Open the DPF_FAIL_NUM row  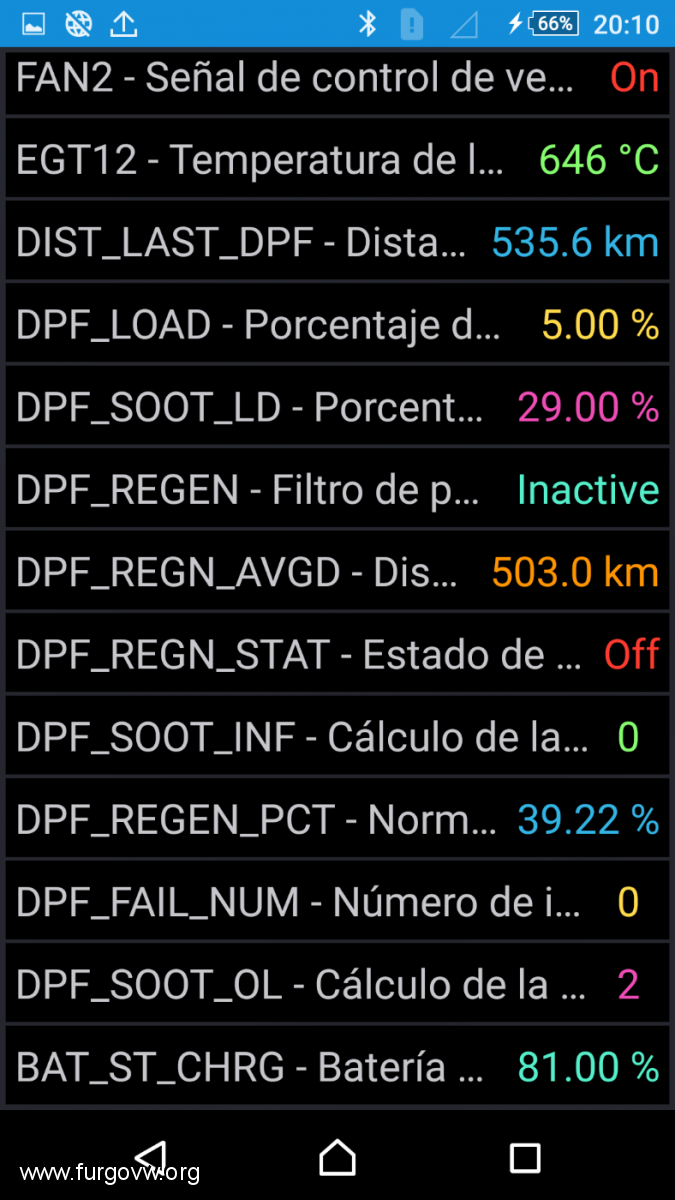(x=337, y=902)
